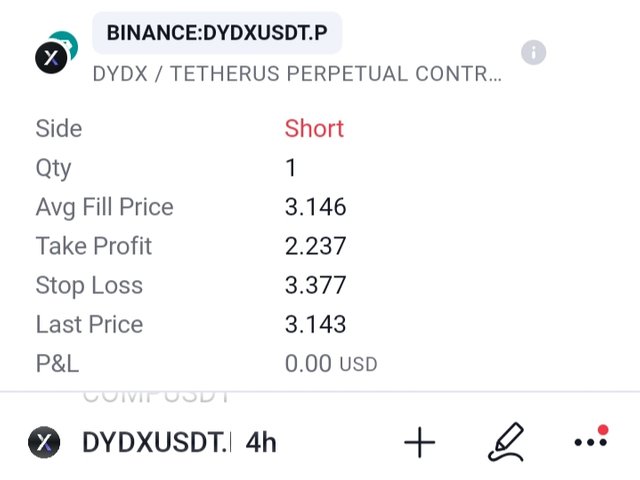Change the 4h chart interval
The height and width of the screenshot is (480, 640).
pyautogui.click(x=261, y=442)
